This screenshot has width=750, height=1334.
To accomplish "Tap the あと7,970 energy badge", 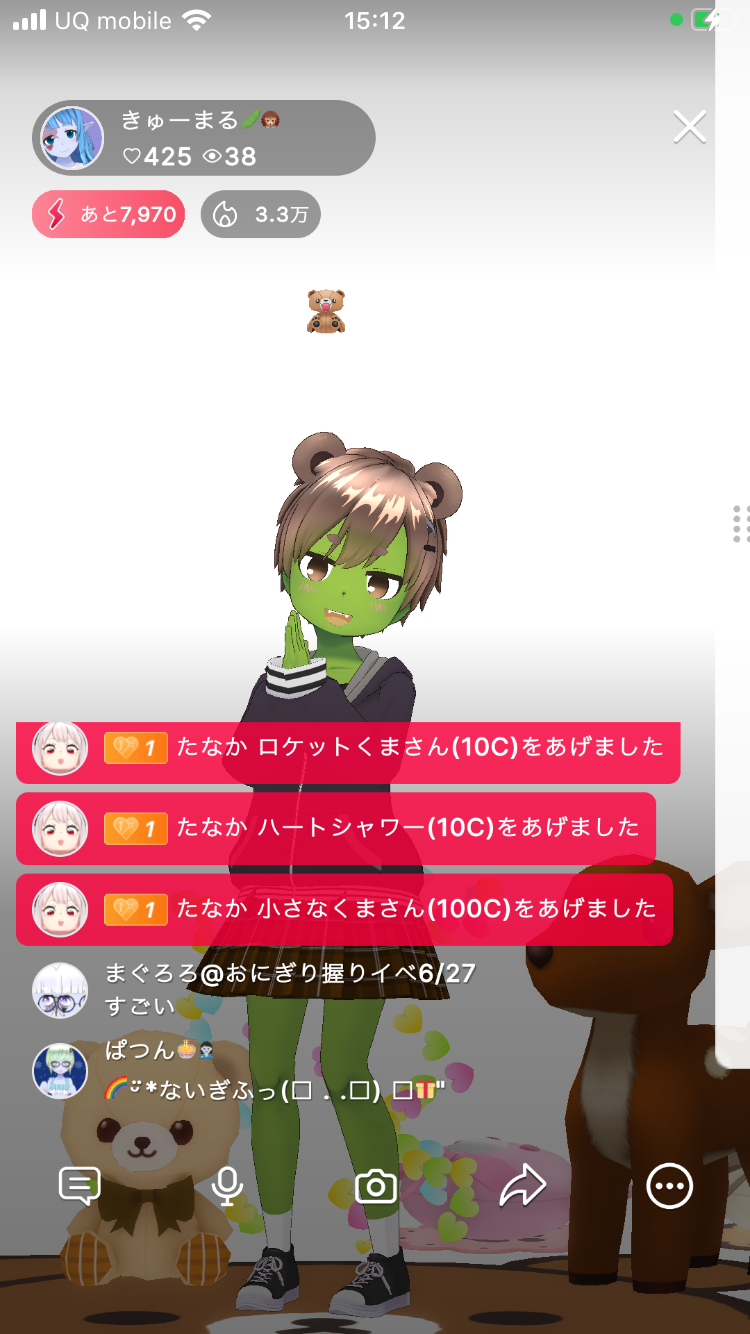I will pos(109,214).
